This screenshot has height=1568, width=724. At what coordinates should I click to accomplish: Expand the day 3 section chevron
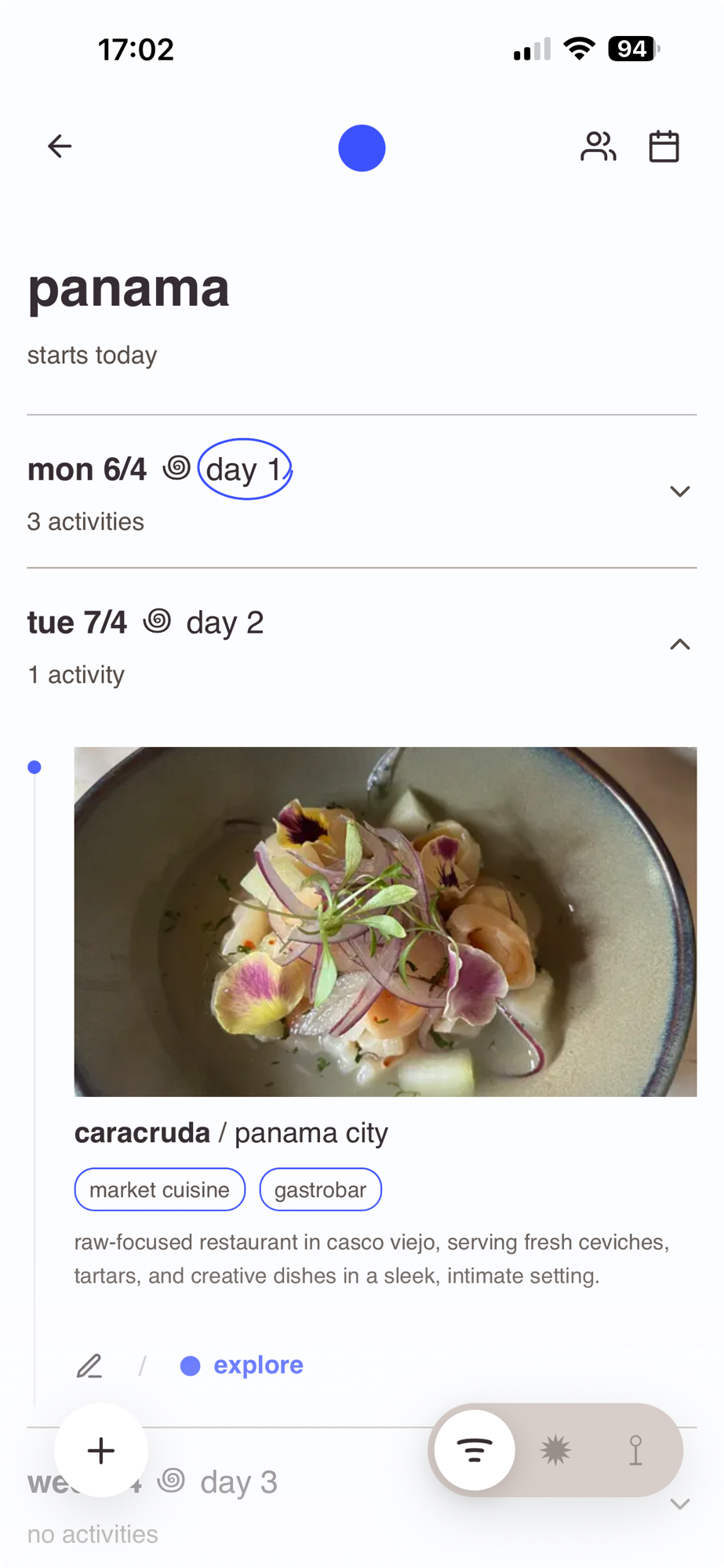pyautogui.click(x=679, y=1504)
